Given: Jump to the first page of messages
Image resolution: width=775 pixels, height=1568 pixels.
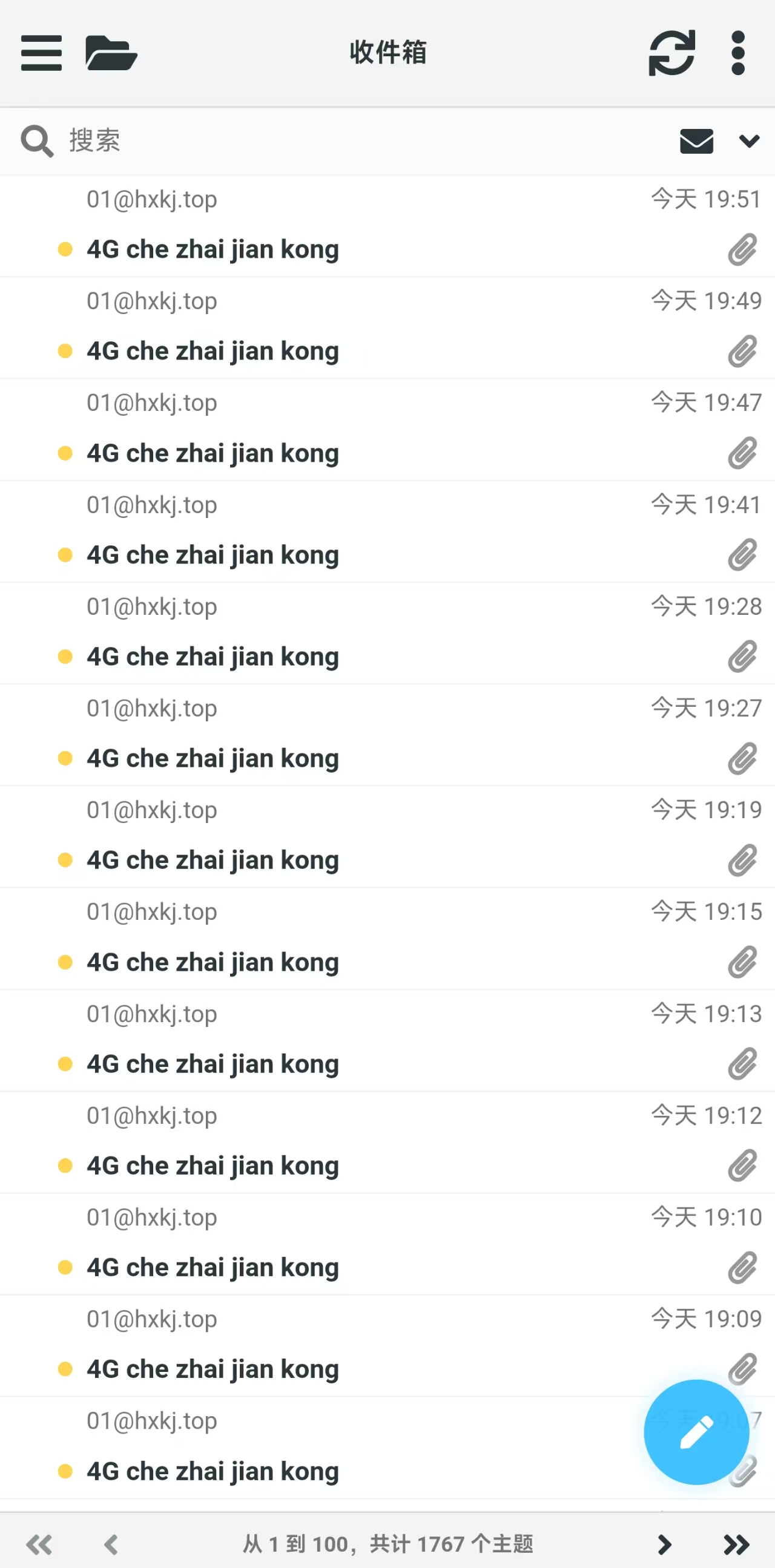Looking at the screenshot, I should point(39,1544).
